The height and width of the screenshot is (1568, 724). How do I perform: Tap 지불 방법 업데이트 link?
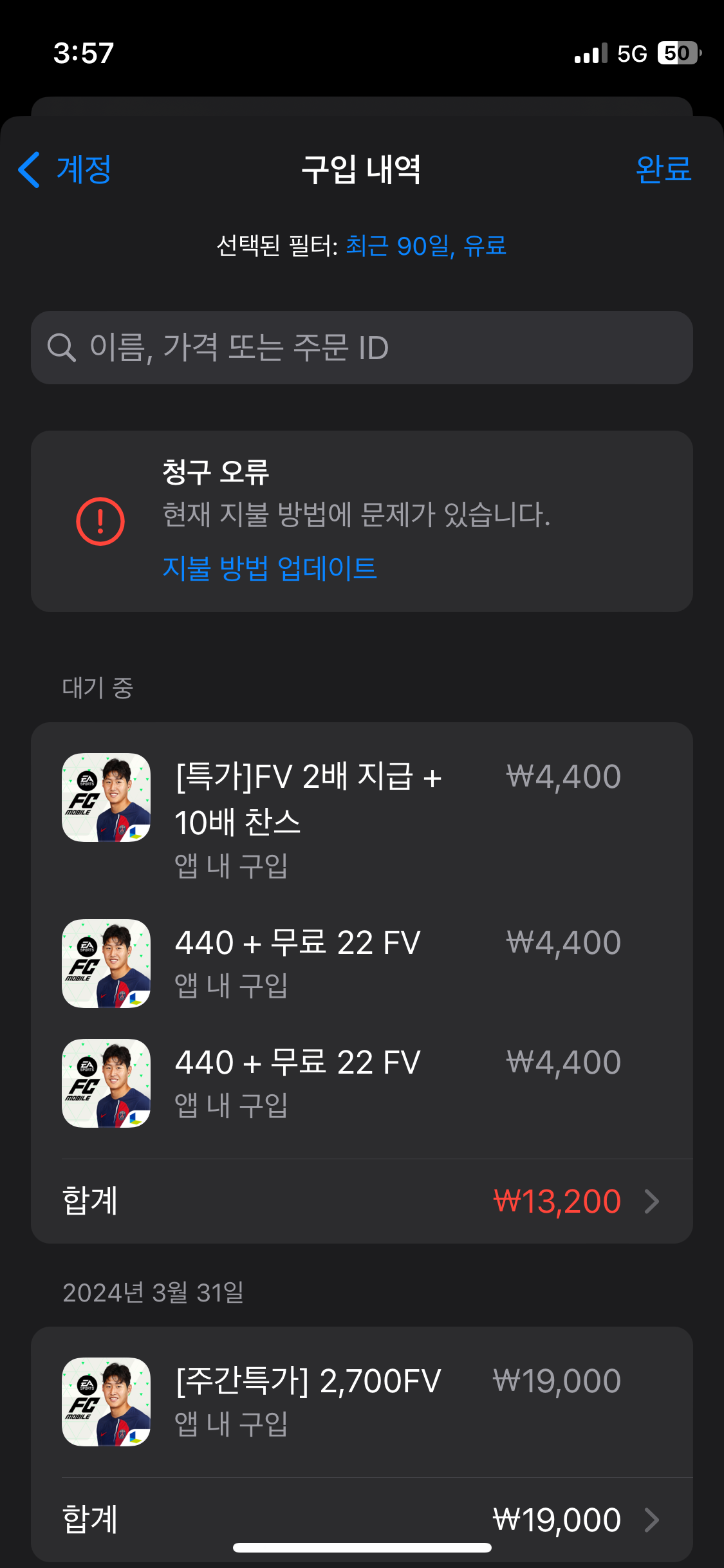tap(270, 568)
